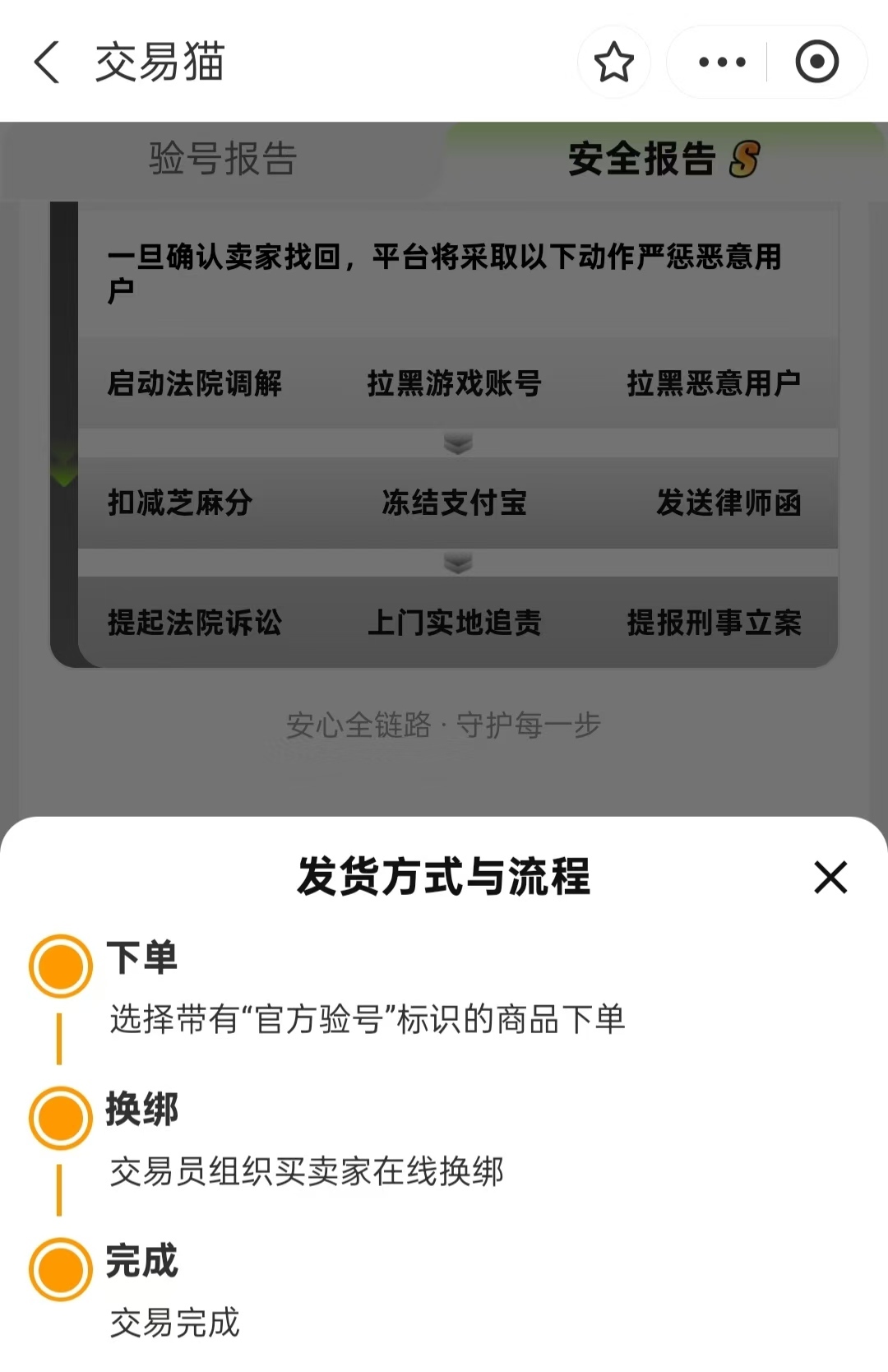The height and width of the screenshot is (1372, 888).
Task: Dismiss the 发货方式与流程 sheet
Action: [x=830, y=877]
